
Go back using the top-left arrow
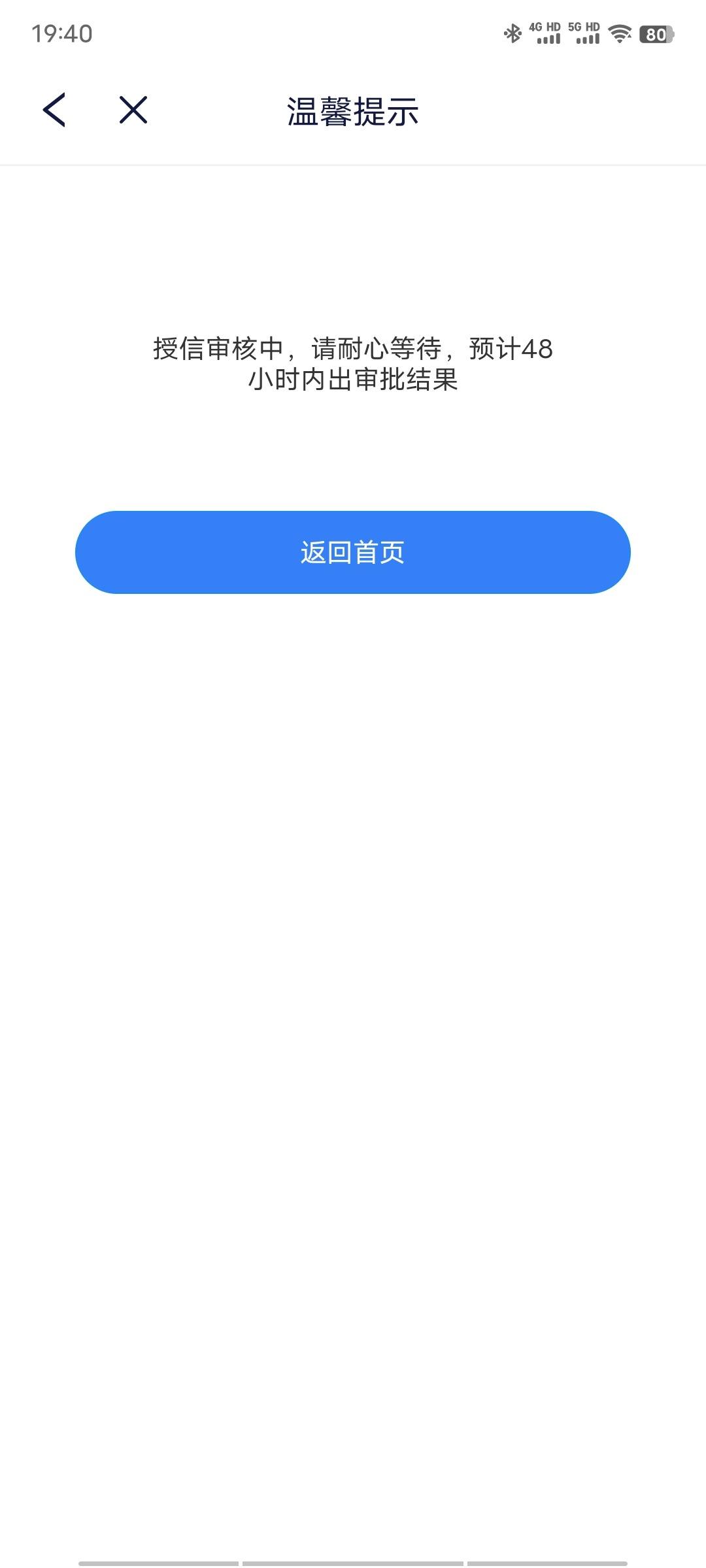[54, 110]
